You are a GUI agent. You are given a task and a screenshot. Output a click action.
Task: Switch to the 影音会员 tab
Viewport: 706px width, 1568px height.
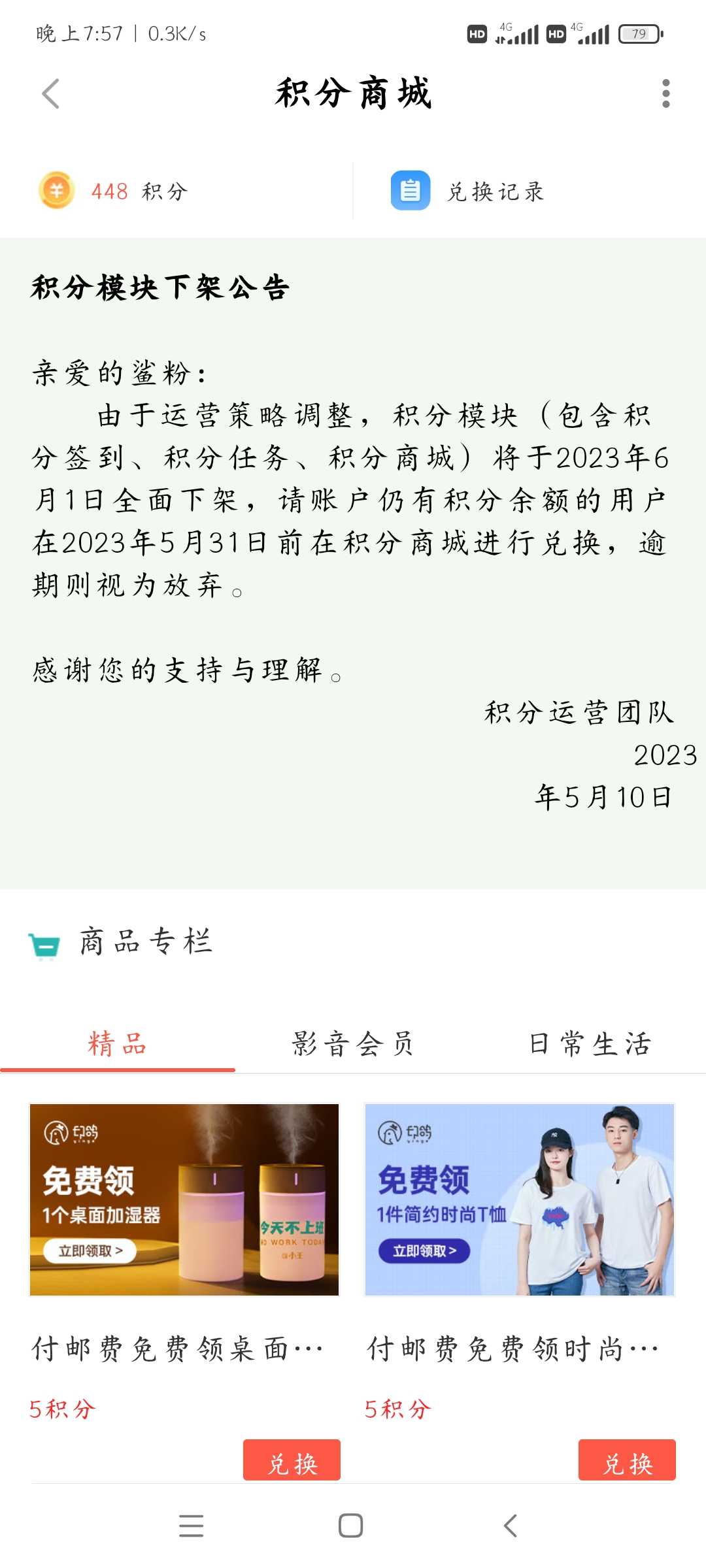[353, 1043]
